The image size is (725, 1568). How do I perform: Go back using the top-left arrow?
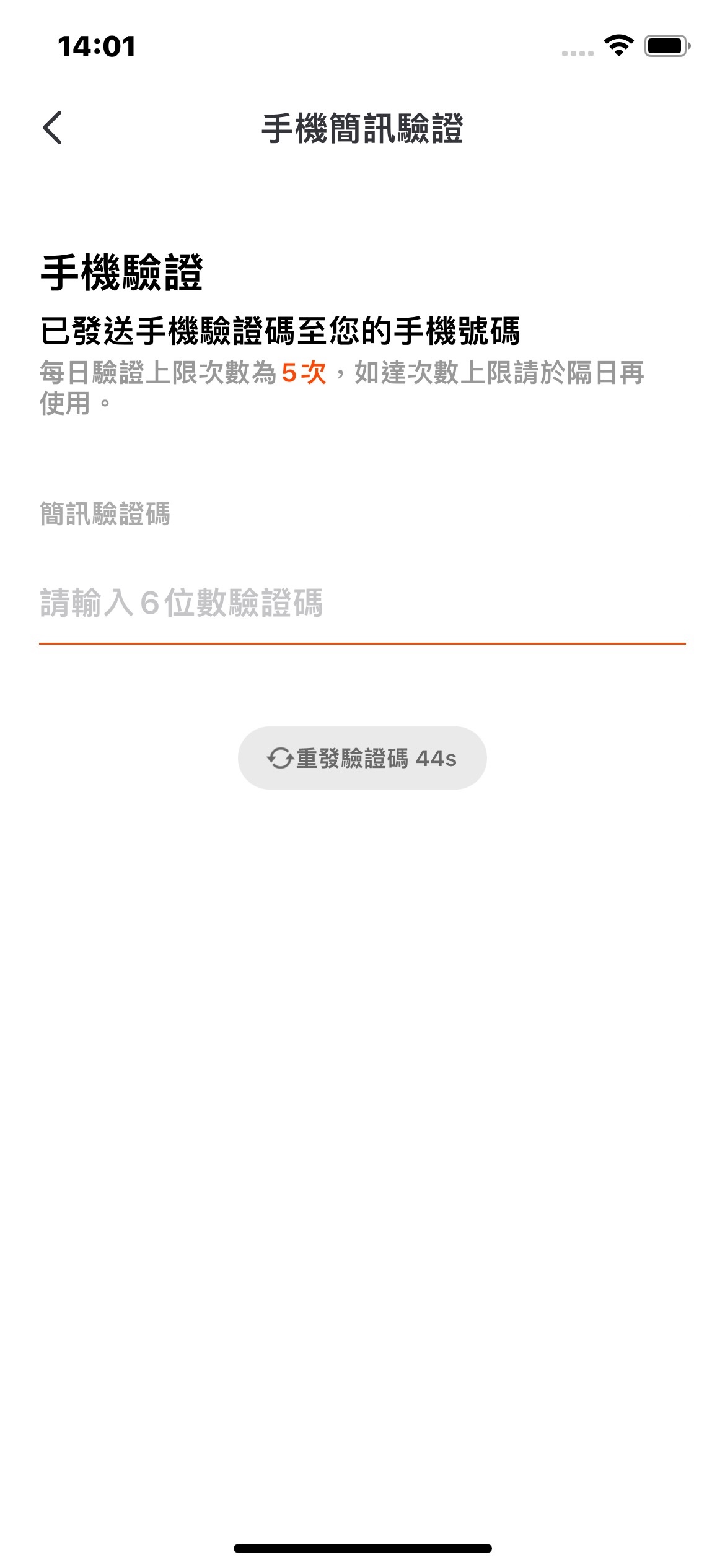pyautogui.click(x=53, y=128)
